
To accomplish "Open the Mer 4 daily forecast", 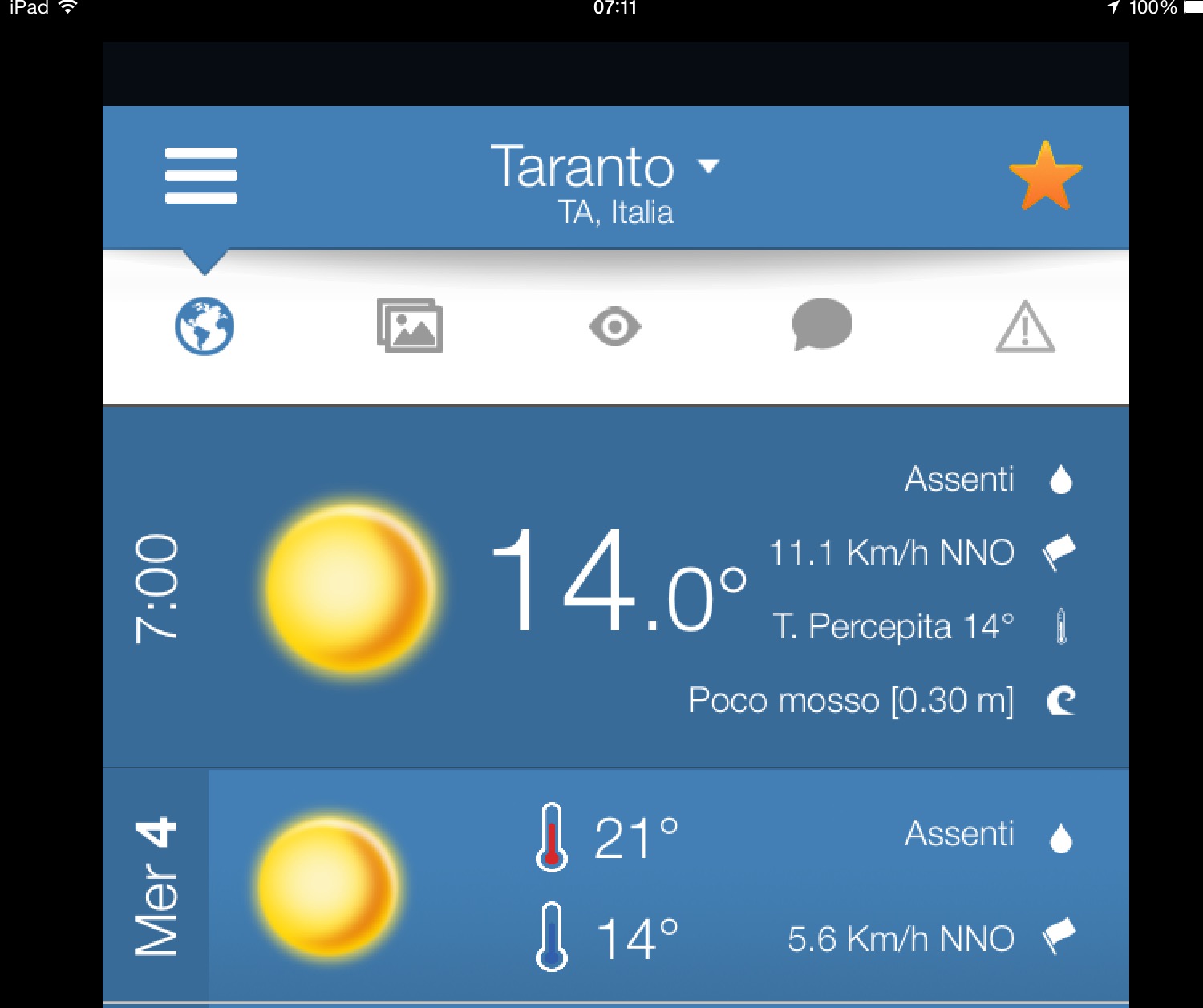I will coord(615,886).
